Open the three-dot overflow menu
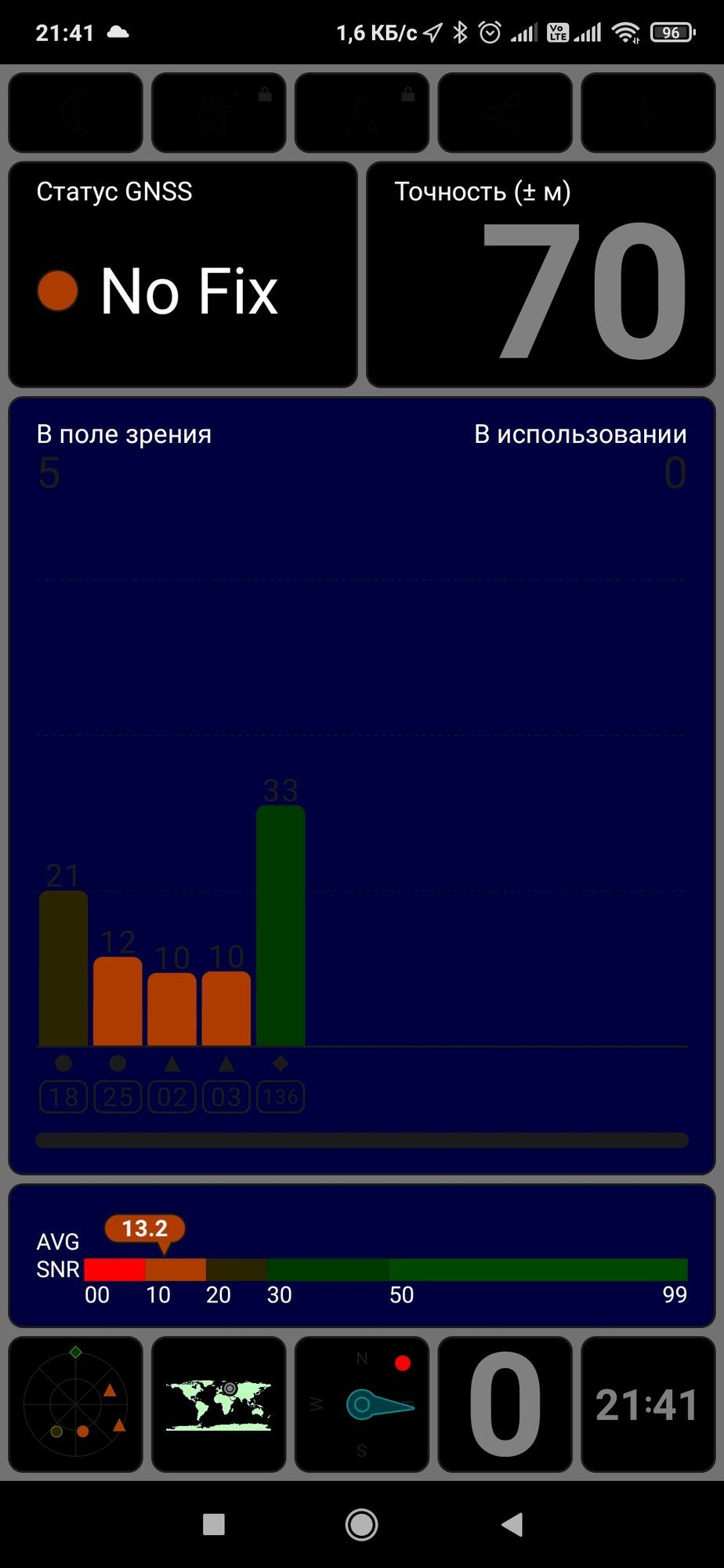The image size is (724, 1568). pos(648,112)
